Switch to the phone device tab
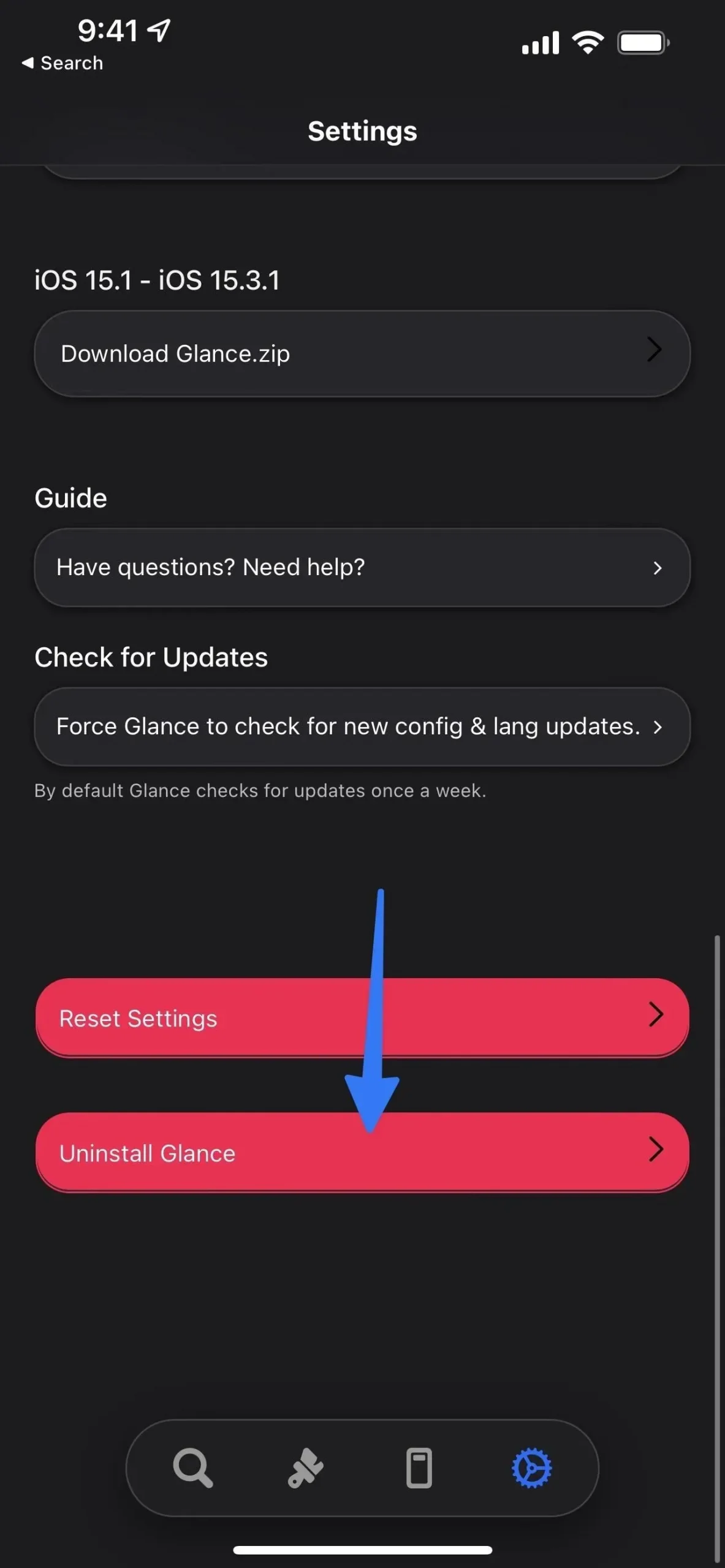 pos(419,1468)
